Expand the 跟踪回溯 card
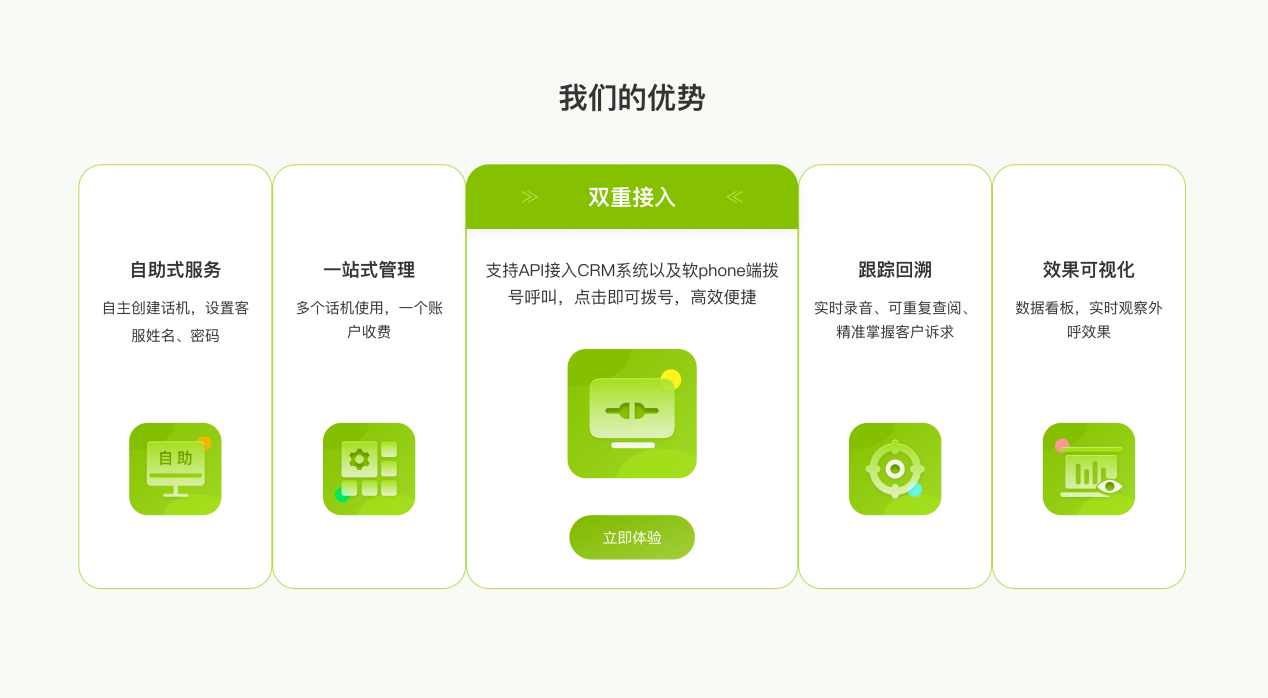The image size is (1268, 698). click(895, 376)
